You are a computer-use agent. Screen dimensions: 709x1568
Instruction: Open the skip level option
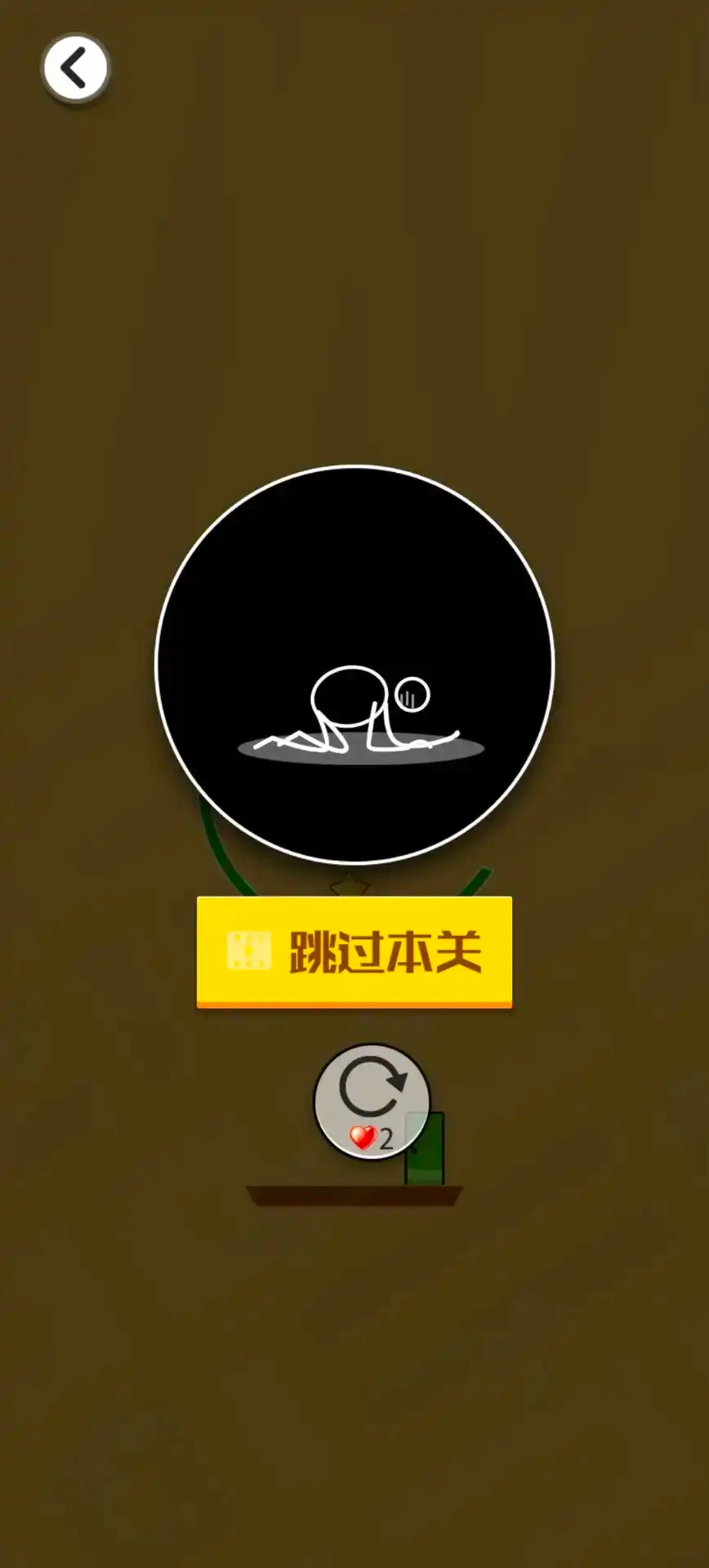(353, 951)
